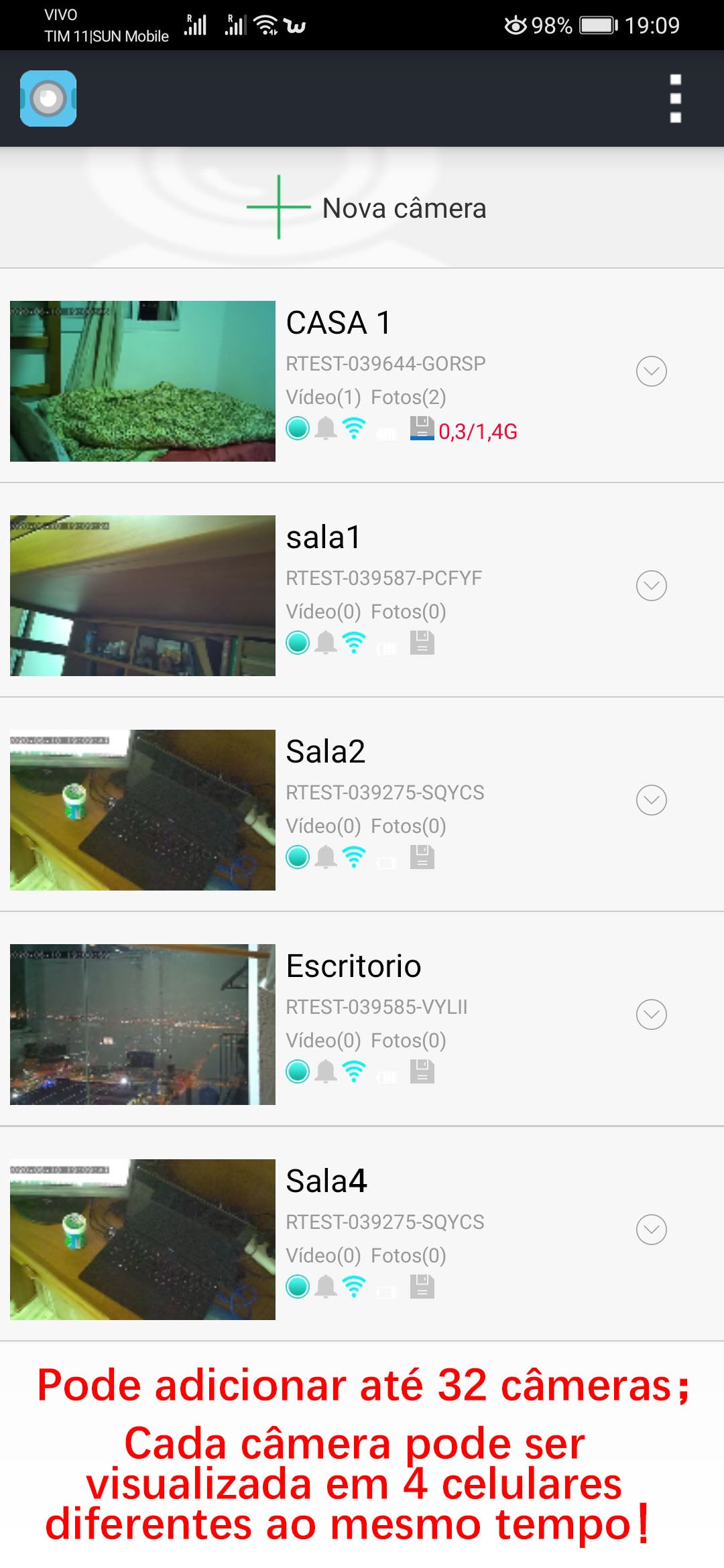The width and height of the screenshot is (724, 1568).
Task: Open the overflow menu
Action: (x=676, y=99)
